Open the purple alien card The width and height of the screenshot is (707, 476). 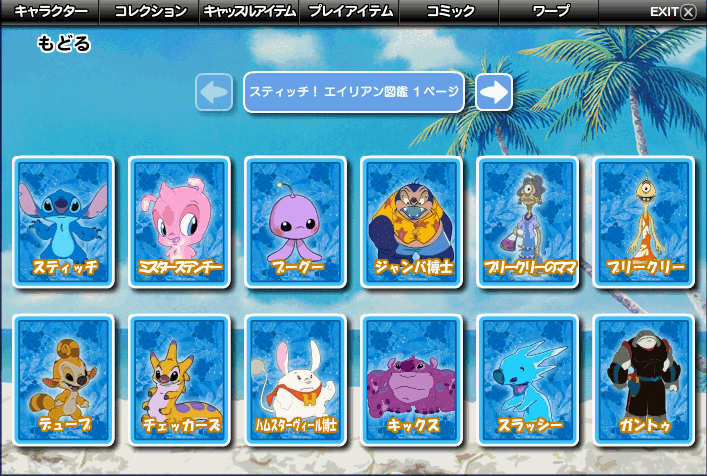[297, 221]
